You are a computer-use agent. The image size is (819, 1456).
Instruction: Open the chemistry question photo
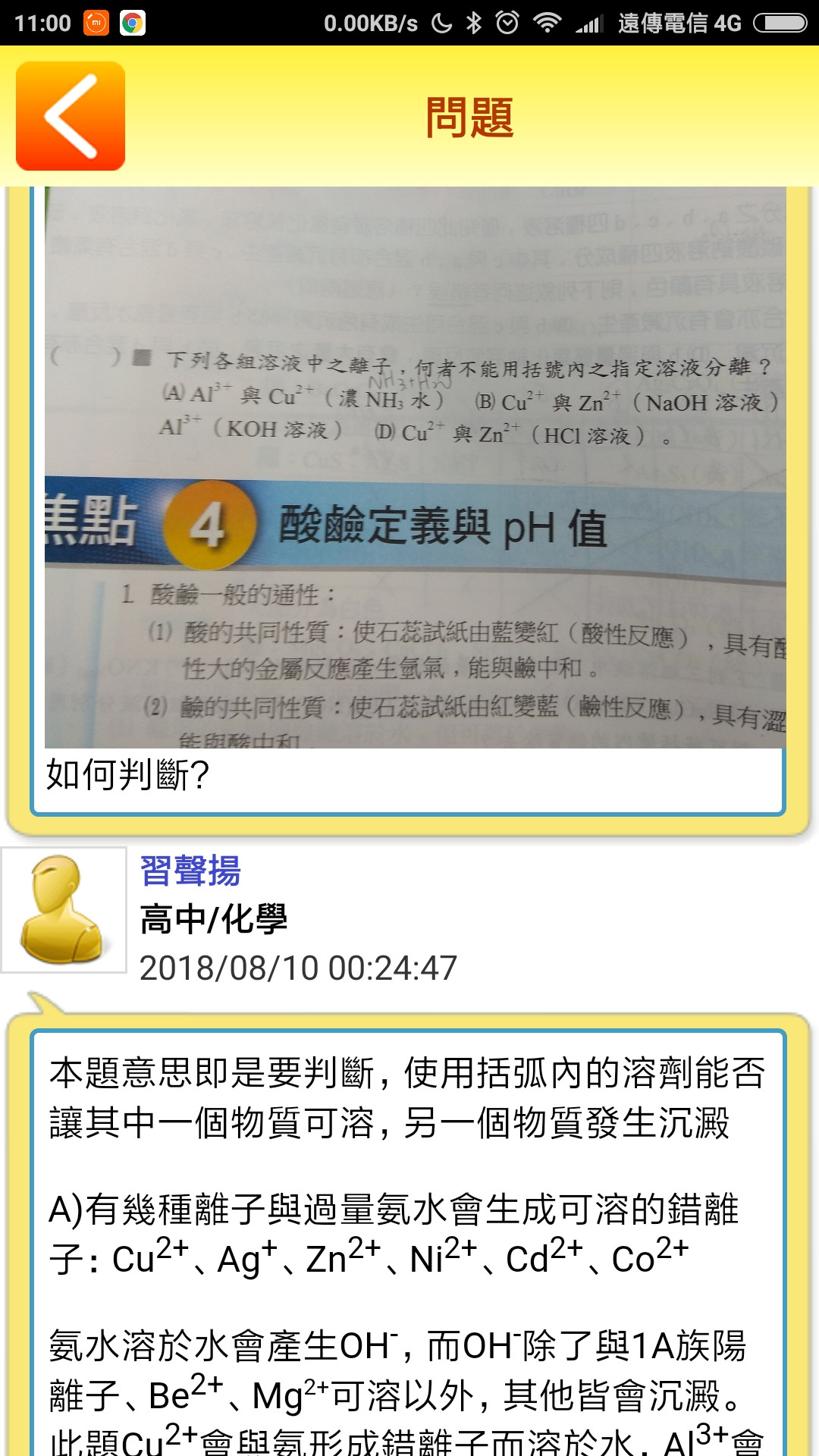[x=415, y=467]
